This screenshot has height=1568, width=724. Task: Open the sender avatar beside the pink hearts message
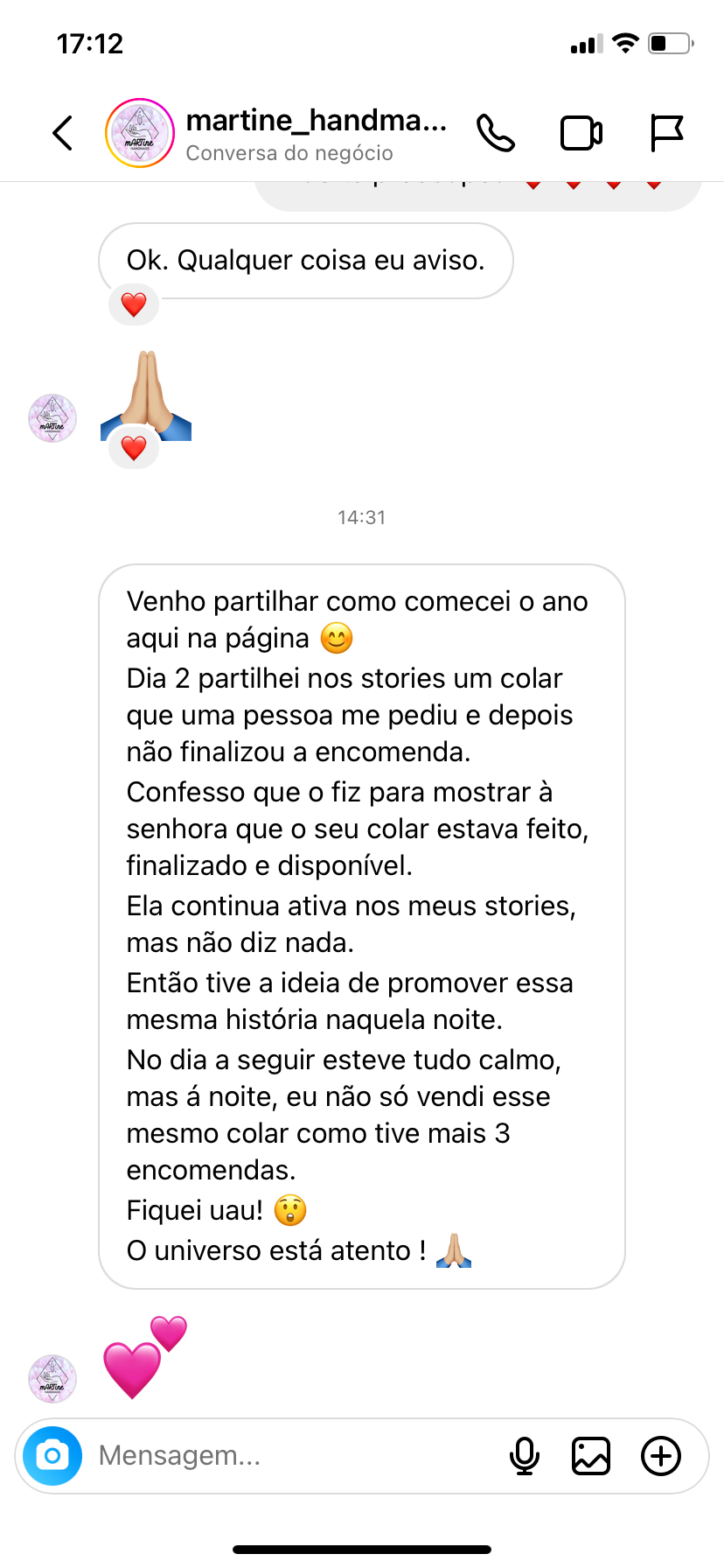52,1379
